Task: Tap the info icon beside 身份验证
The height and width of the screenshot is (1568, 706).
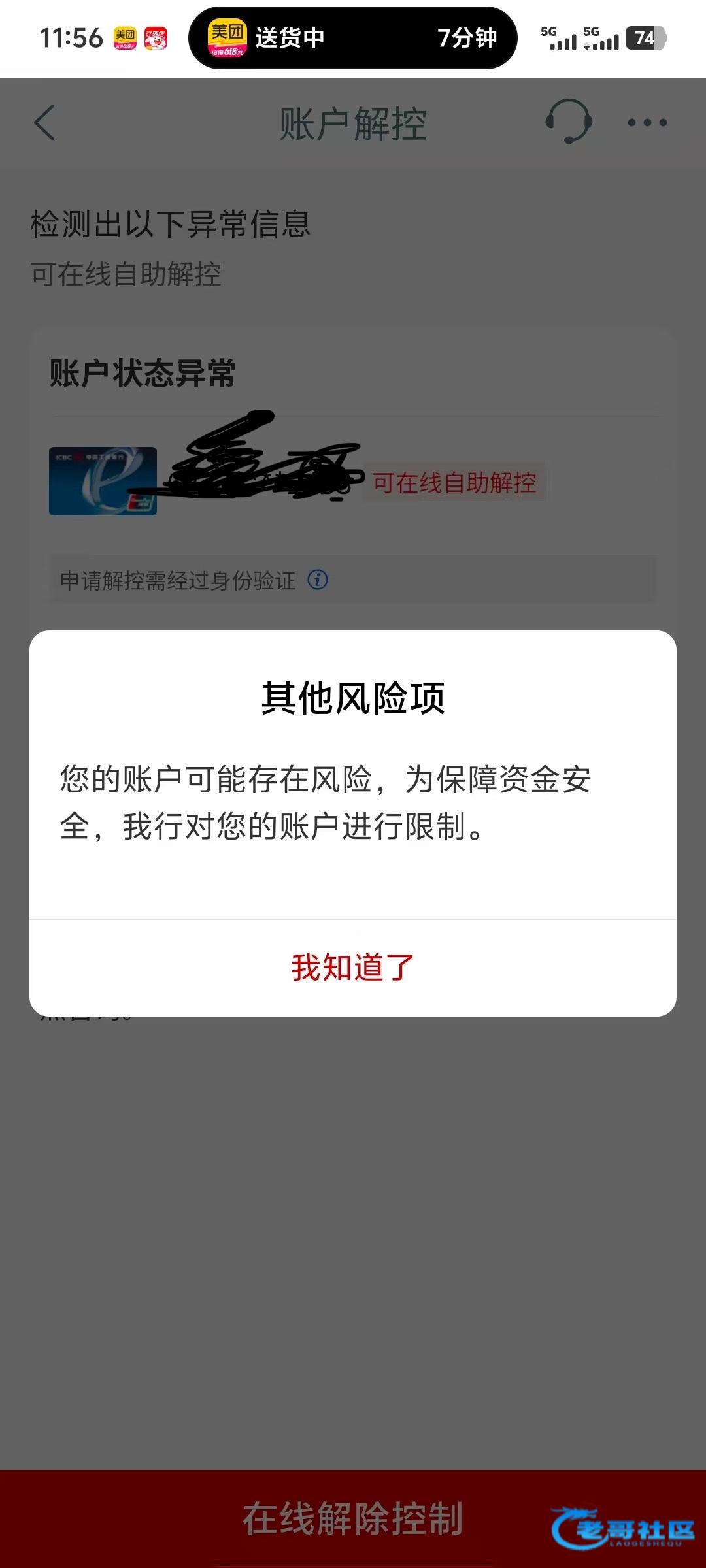Action: coord(318,580)
